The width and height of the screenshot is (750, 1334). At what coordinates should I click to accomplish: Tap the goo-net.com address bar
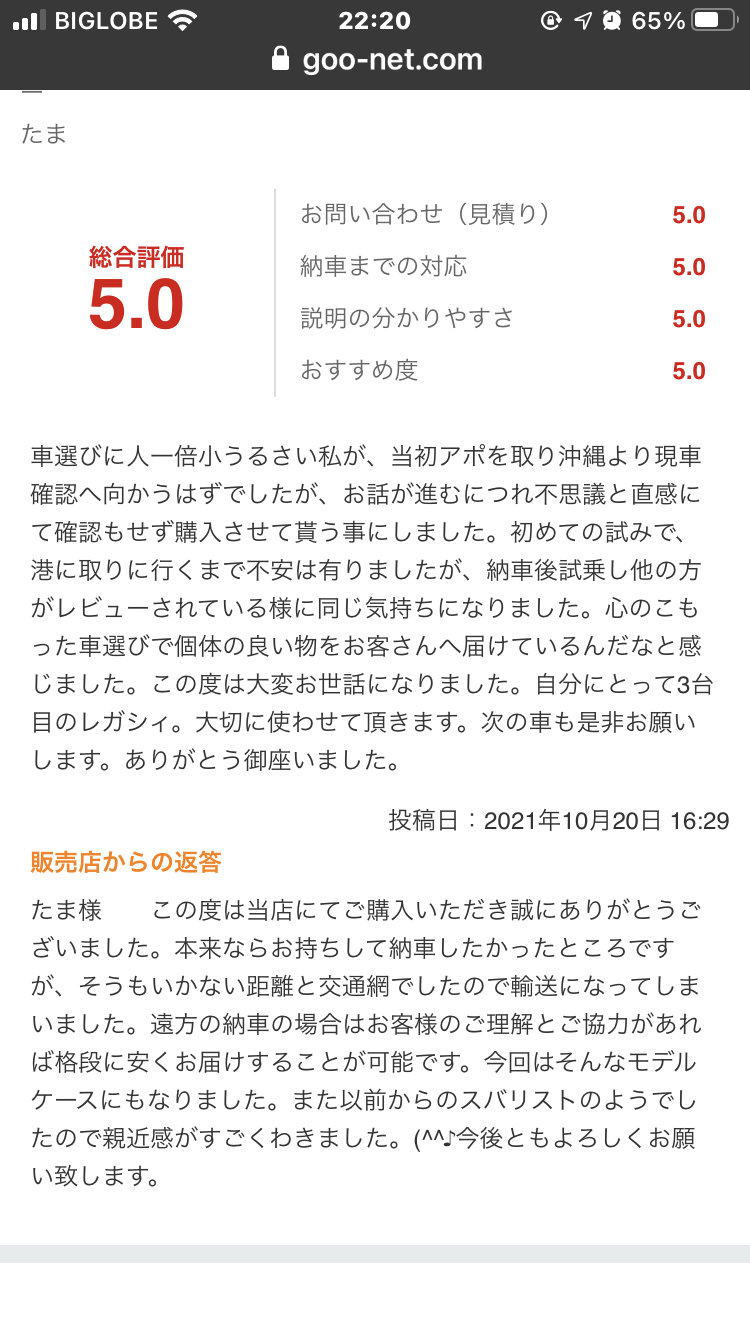click(376, 60)
